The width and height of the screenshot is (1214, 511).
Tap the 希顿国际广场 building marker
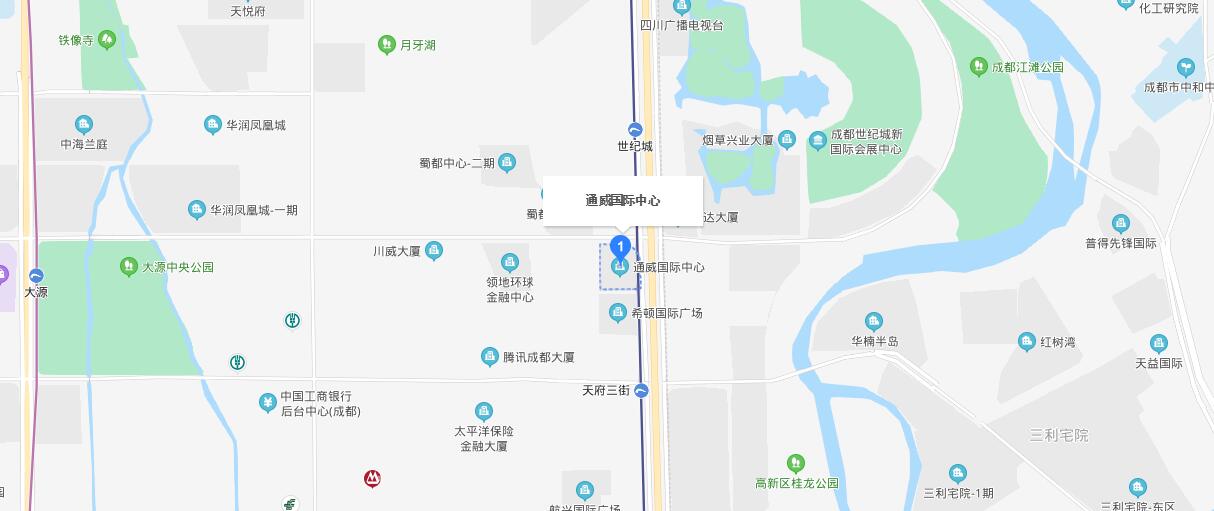[619, 313]
